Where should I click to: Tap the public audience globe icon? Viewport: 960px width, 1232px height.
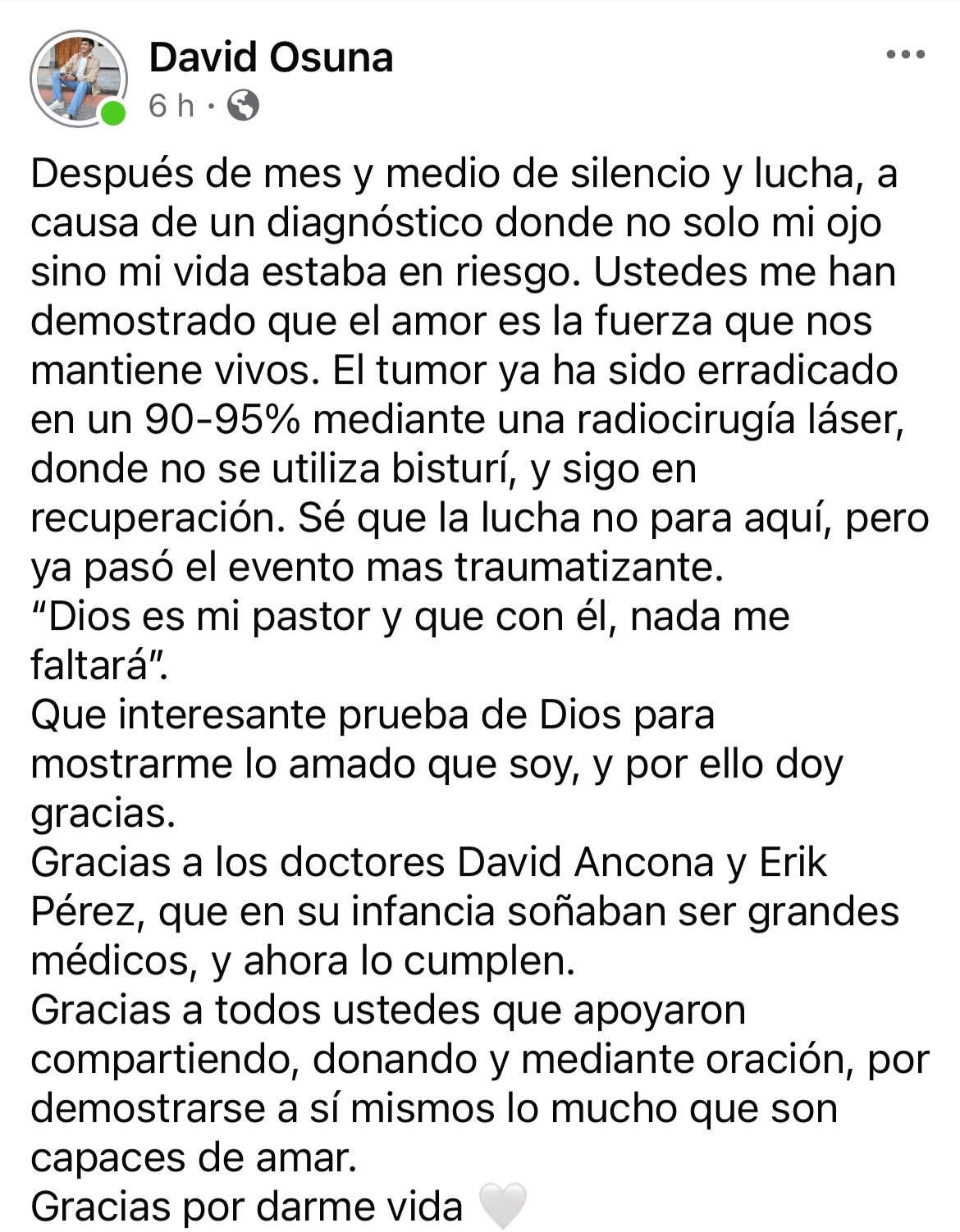click(x=242, y=106)
